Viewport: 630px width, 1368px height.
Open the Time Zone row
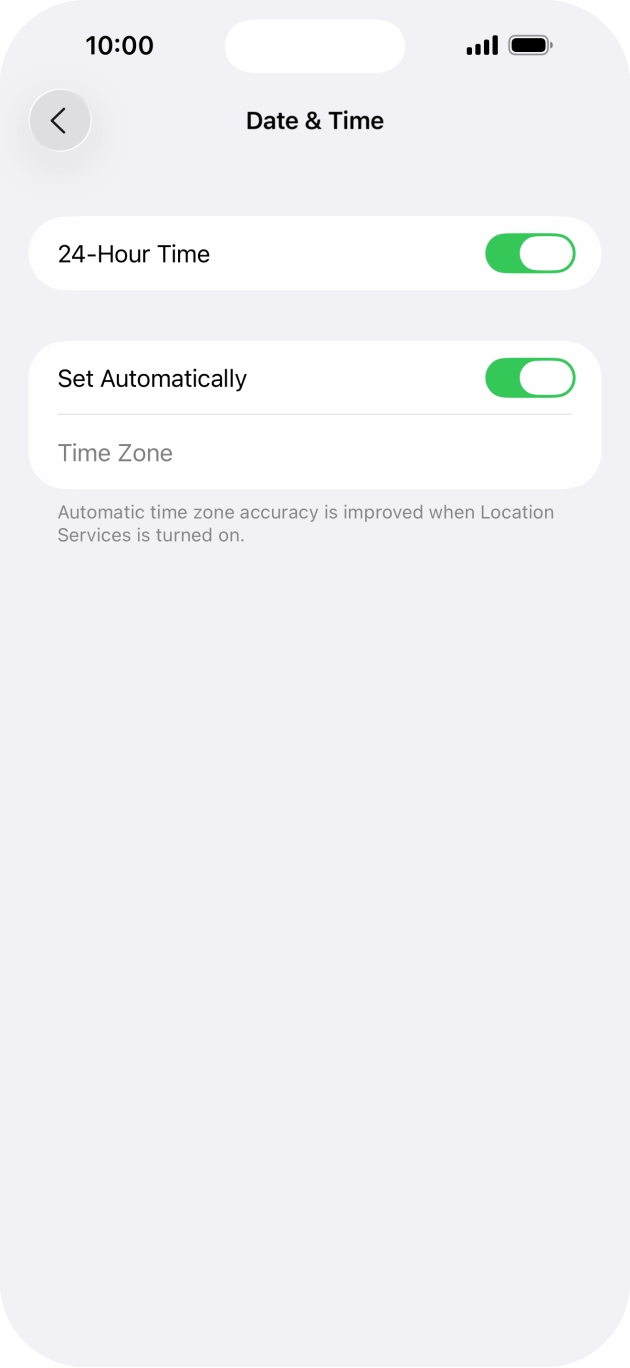[x=314, y=453]
